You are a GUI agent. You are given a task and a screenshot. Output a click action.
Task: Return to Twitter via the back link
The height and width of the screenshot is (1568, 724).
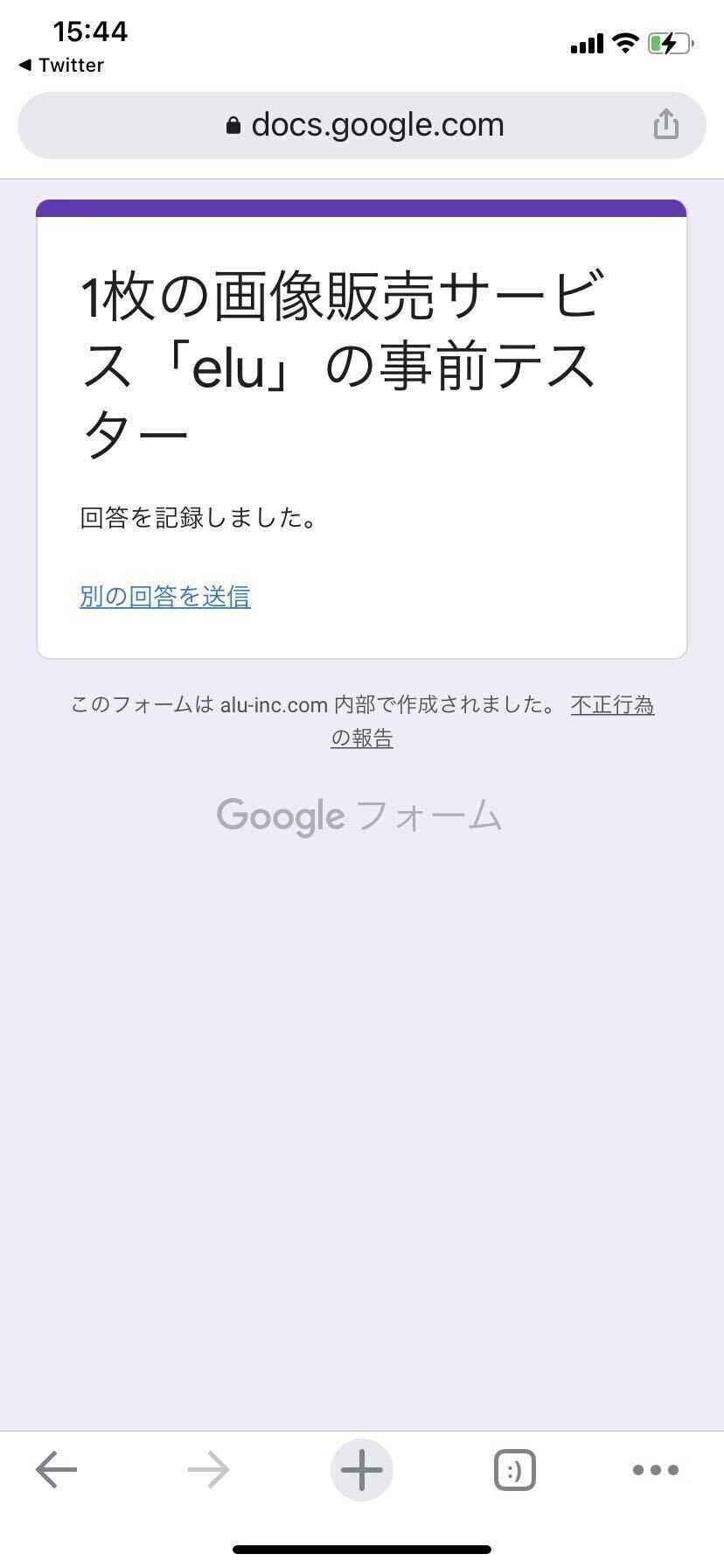pyautogui.click(x=61, y=66)
